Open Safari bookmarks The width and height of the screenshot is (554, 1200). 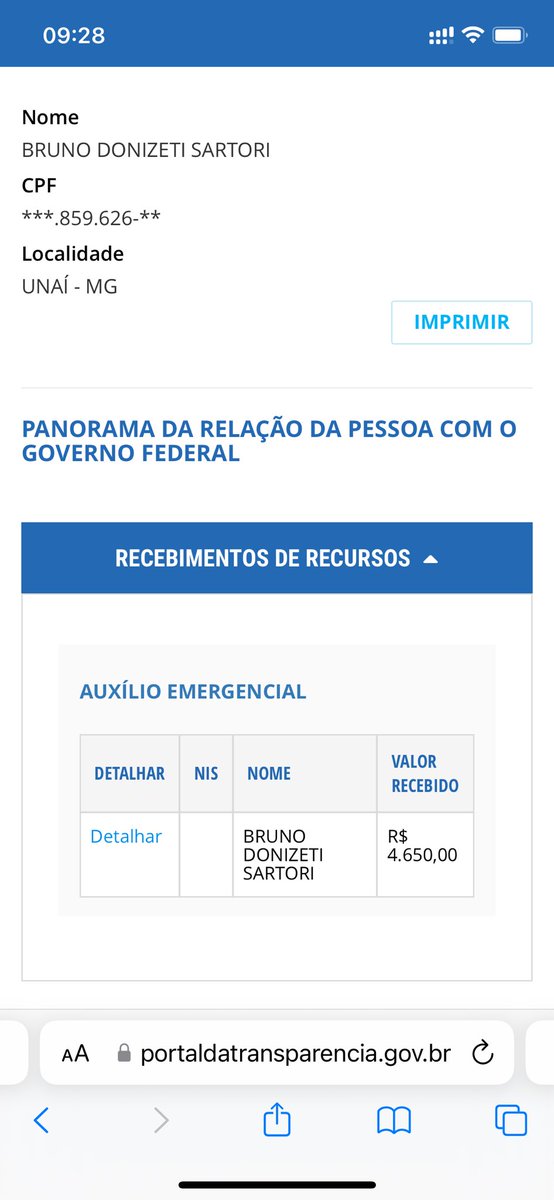(394, 1121)
